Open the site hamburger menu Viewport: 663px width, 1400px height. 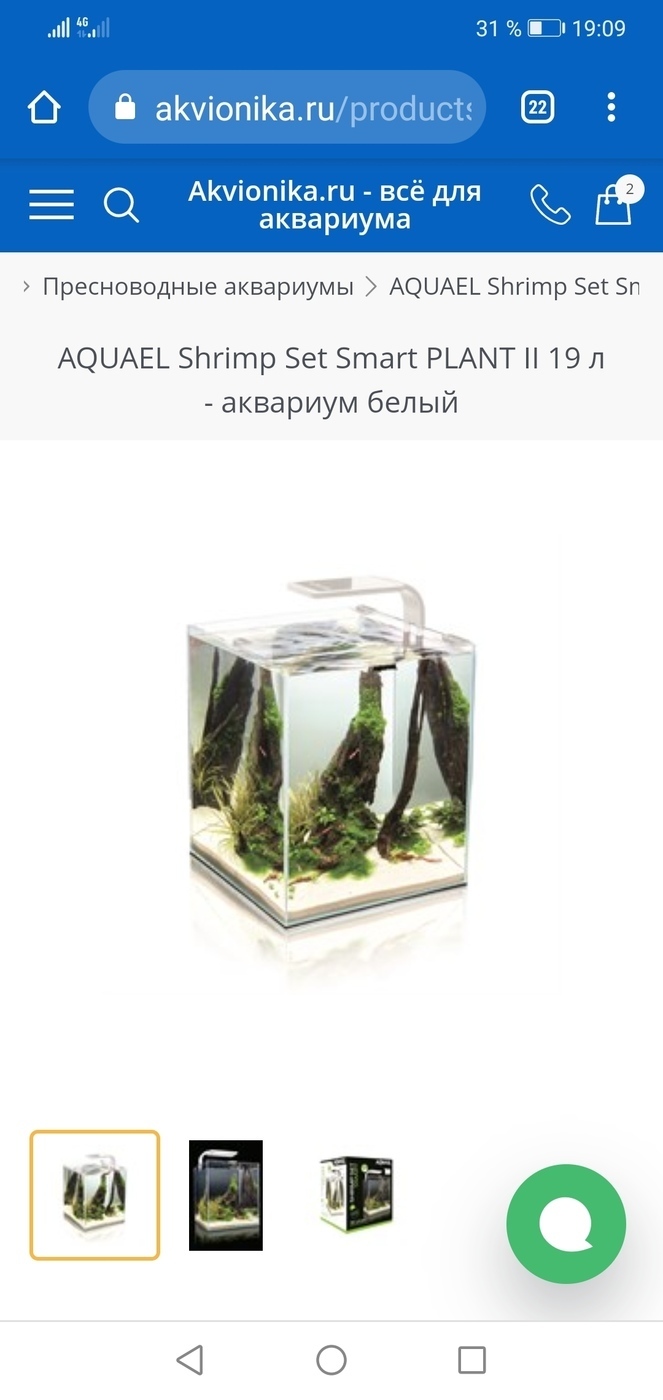51,204
